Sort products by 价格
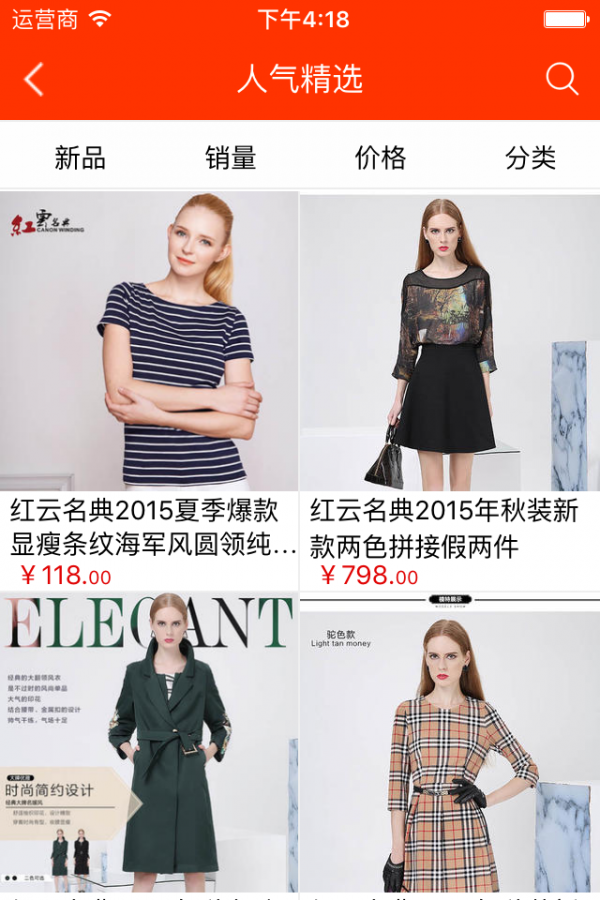The height and width of the screenshot is (900, 600). pyautogui.click(x=381, y=157)
